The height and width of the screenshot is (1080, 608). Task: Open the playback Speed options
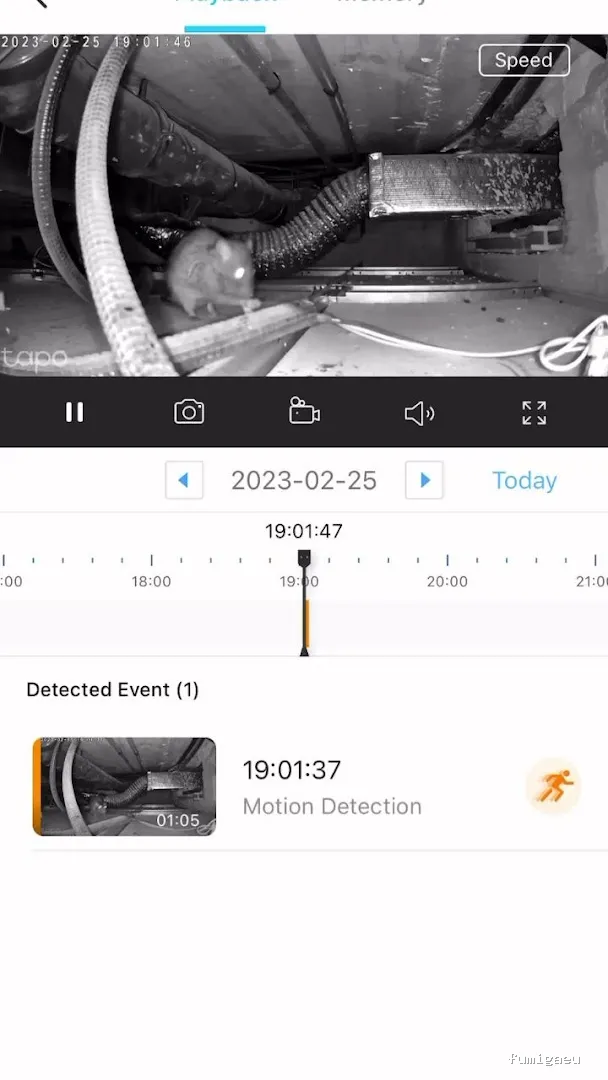point(524,60)
